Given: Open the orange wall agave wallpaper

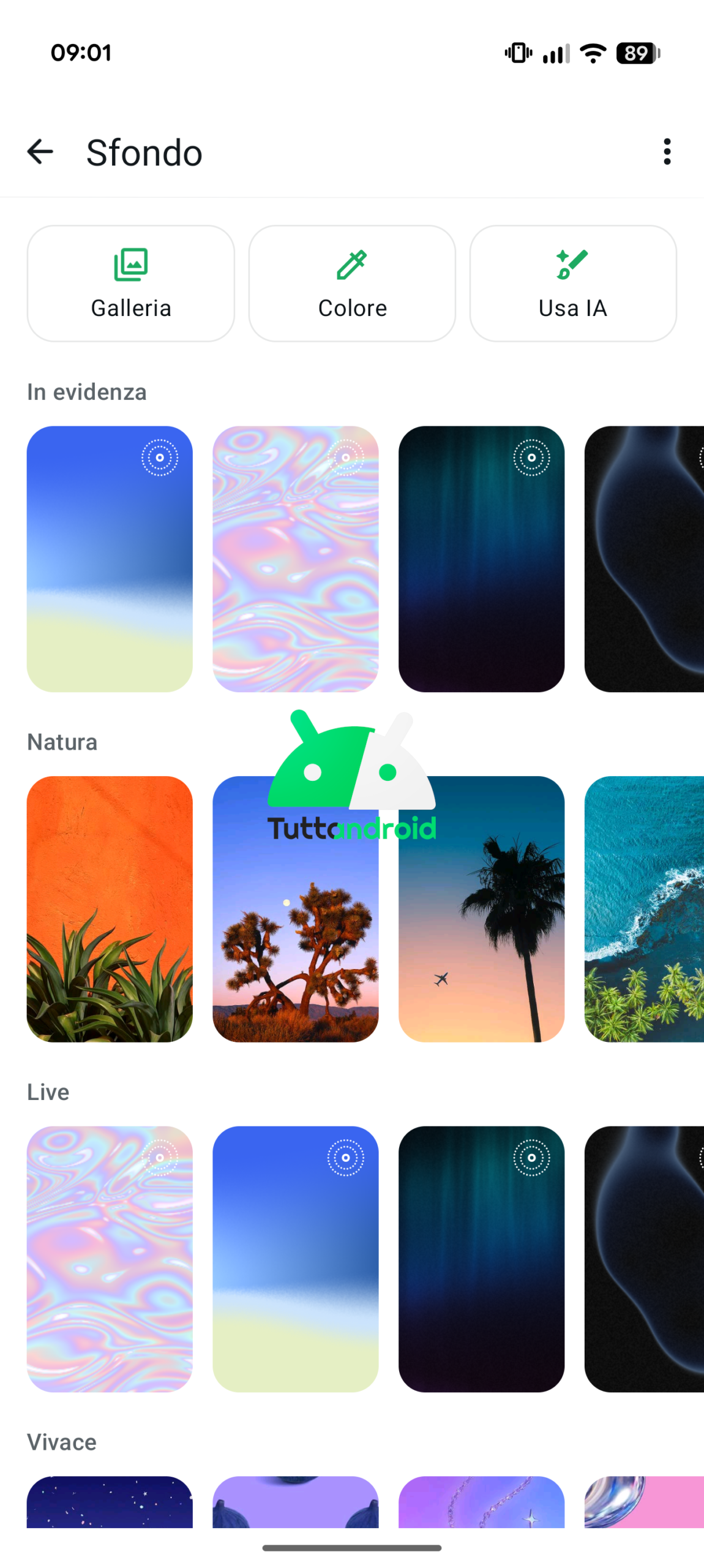Looking at the screenshot, I should 110,908.
